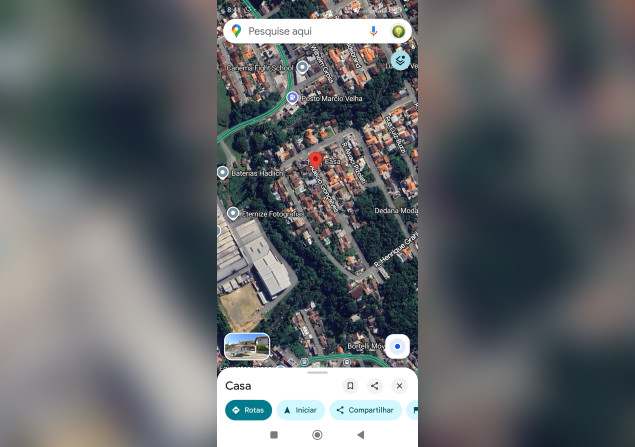Open the Pesquise aqui search box
Viewport: 635px width, 447px height.
click(x=300, y=31)
